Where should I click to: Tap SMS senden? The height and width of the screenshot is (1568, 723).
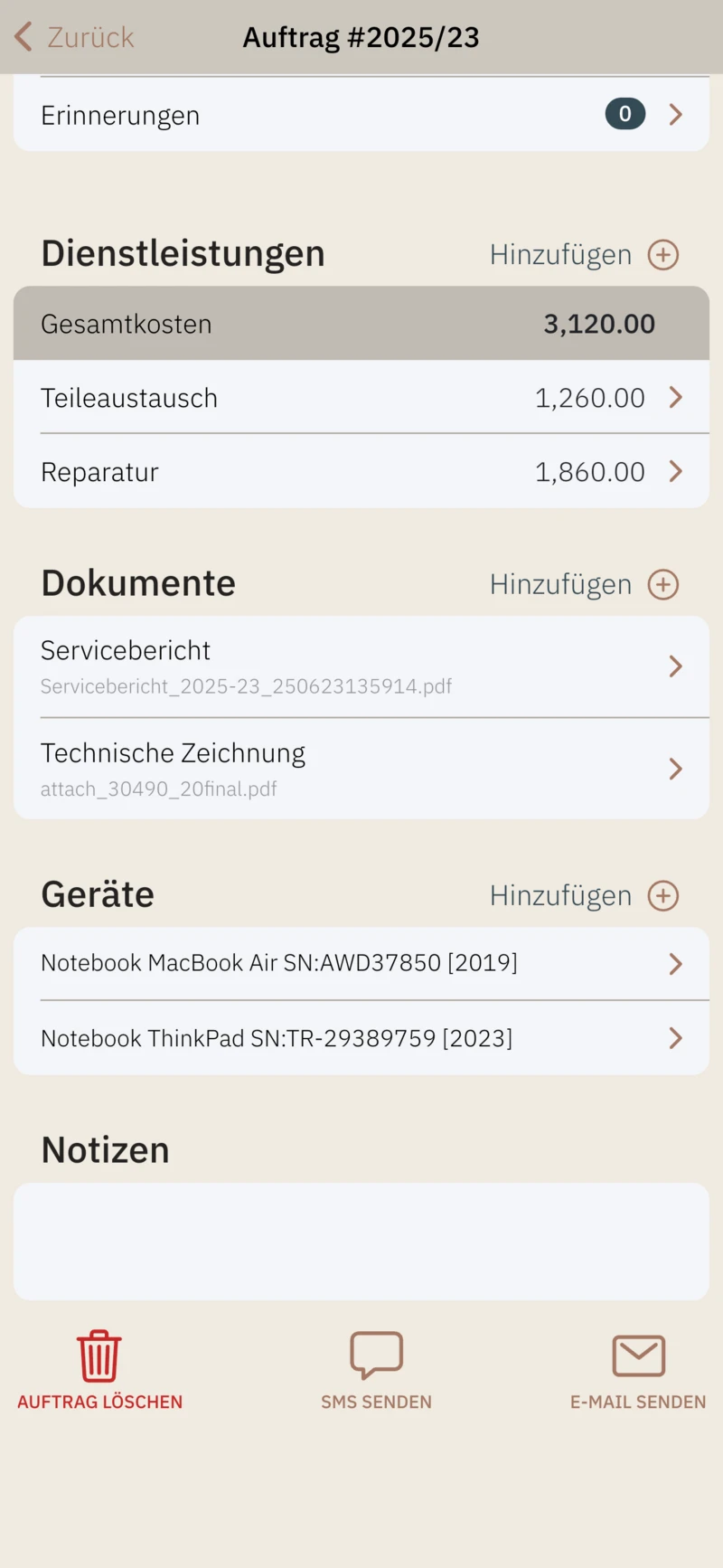376,1369
